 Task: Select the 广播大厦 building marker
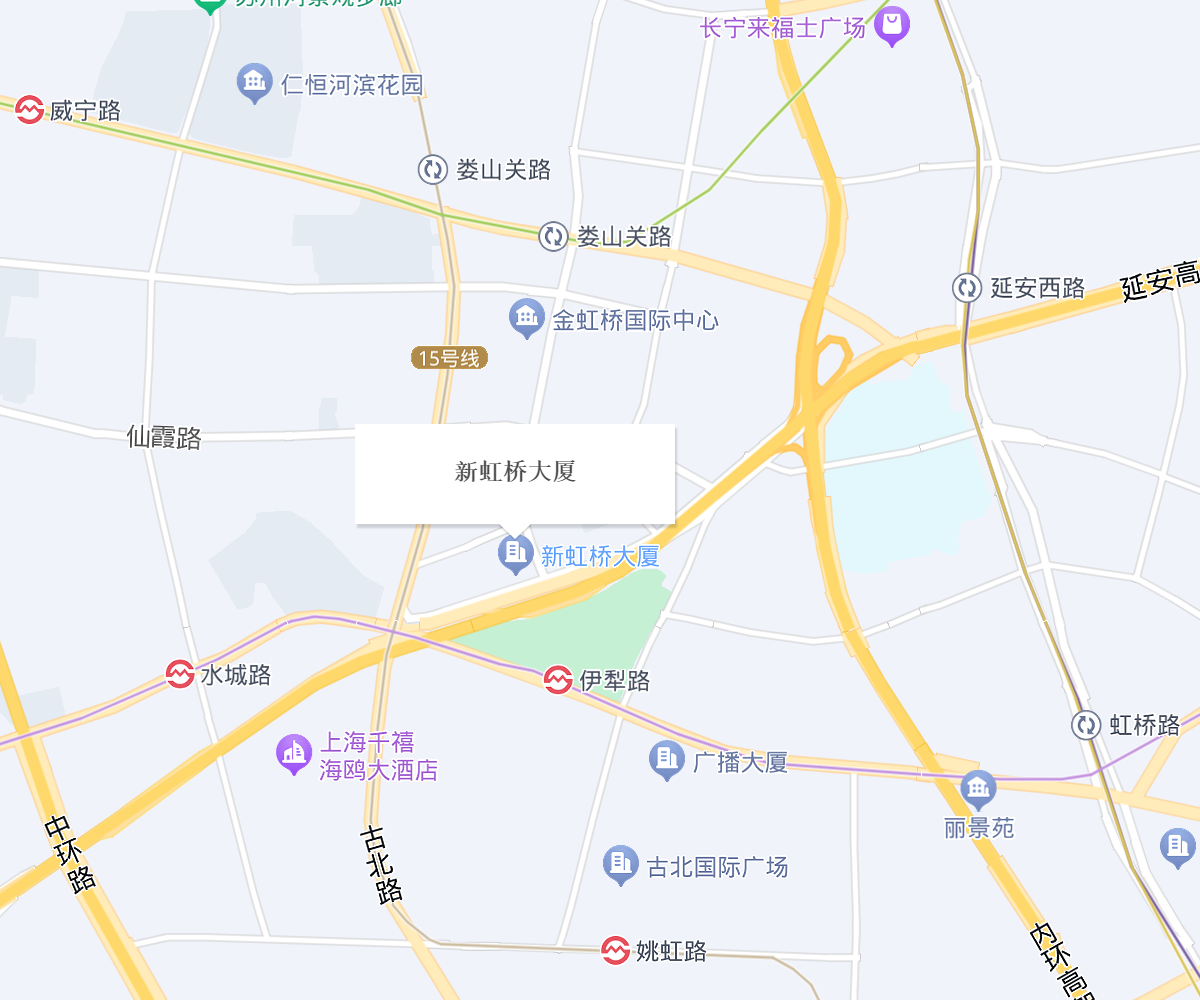coord(667,759)
